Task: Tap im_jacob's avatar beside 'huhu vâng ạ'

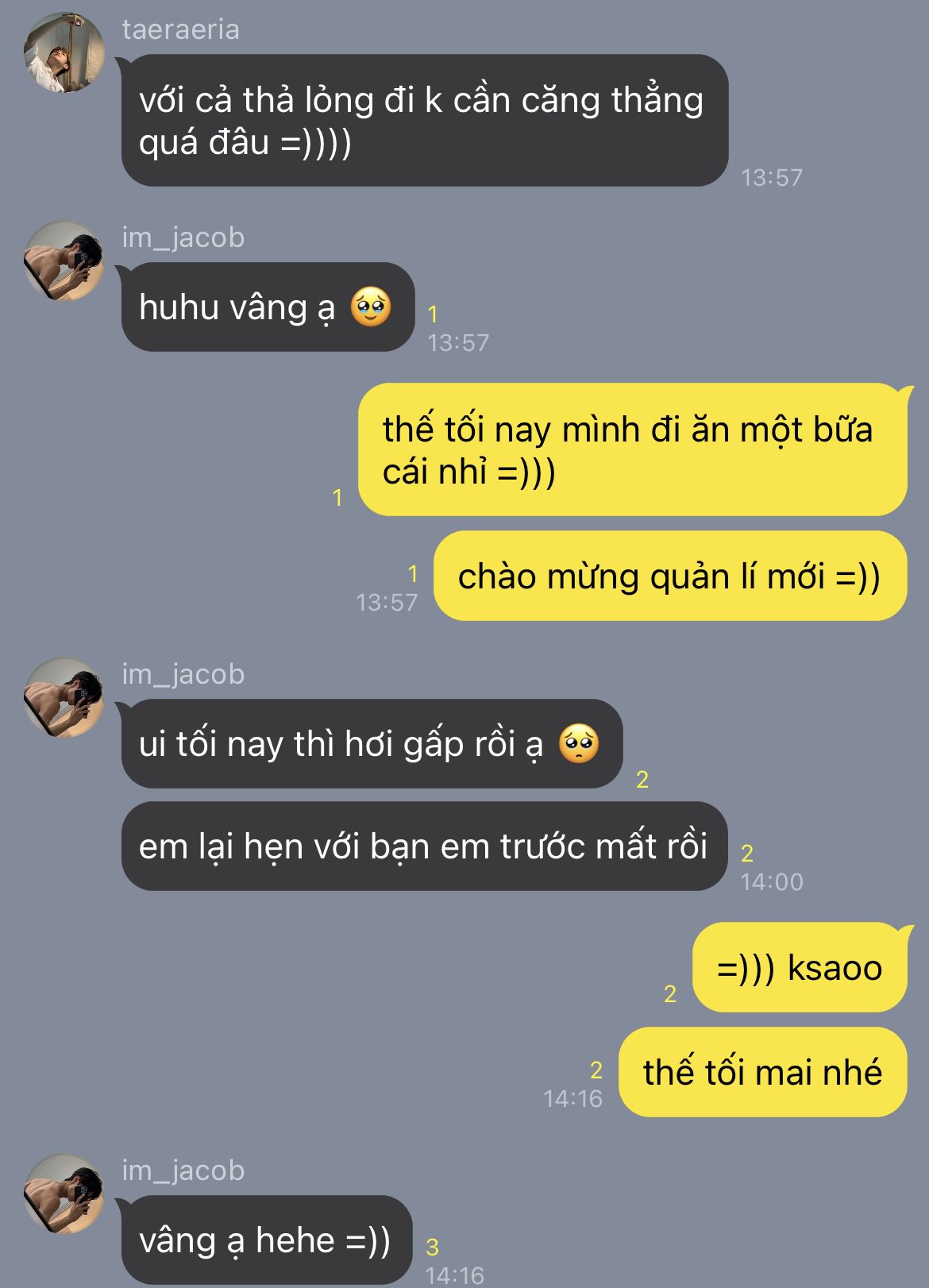Action: (x=64, y=260)
